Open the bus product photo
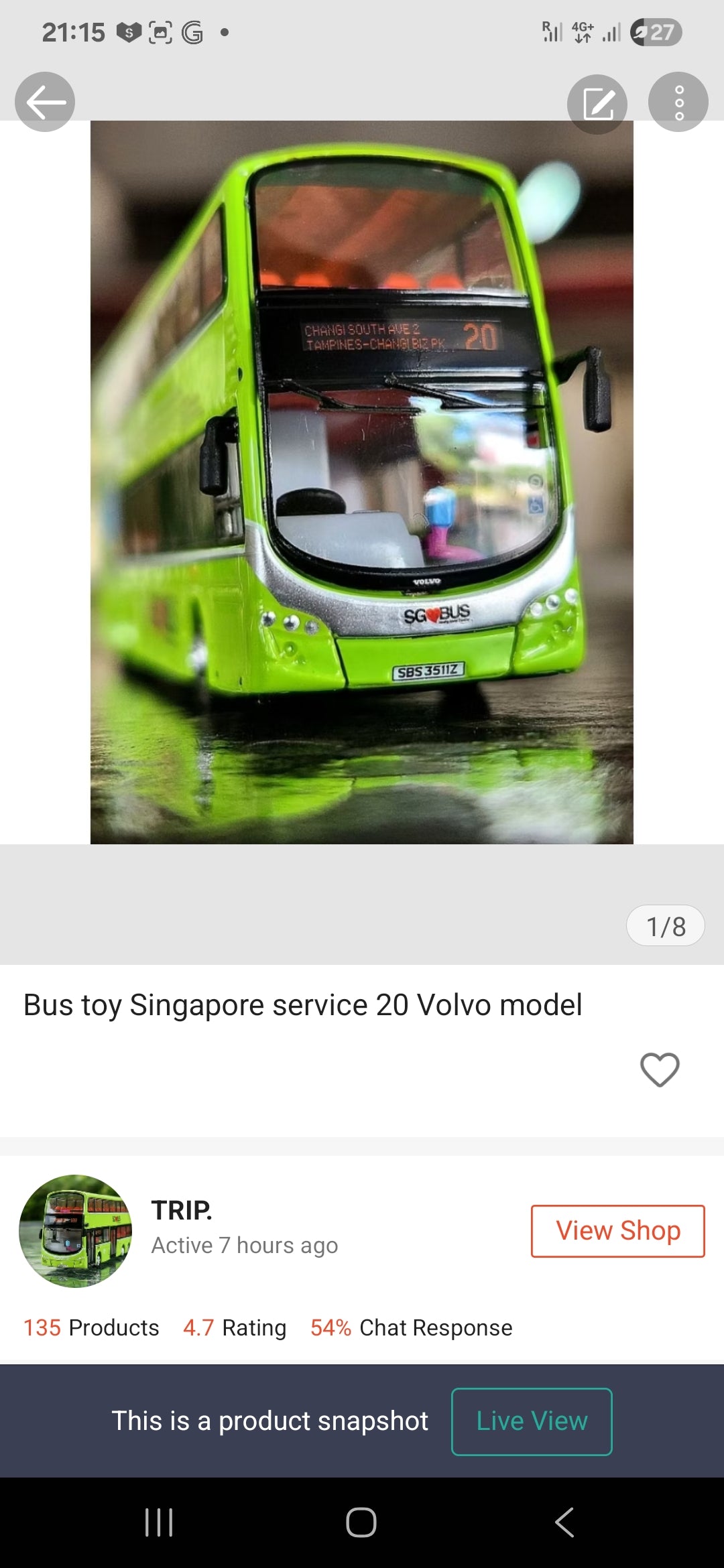724x1568 pixels. click(x=362, y=481)
